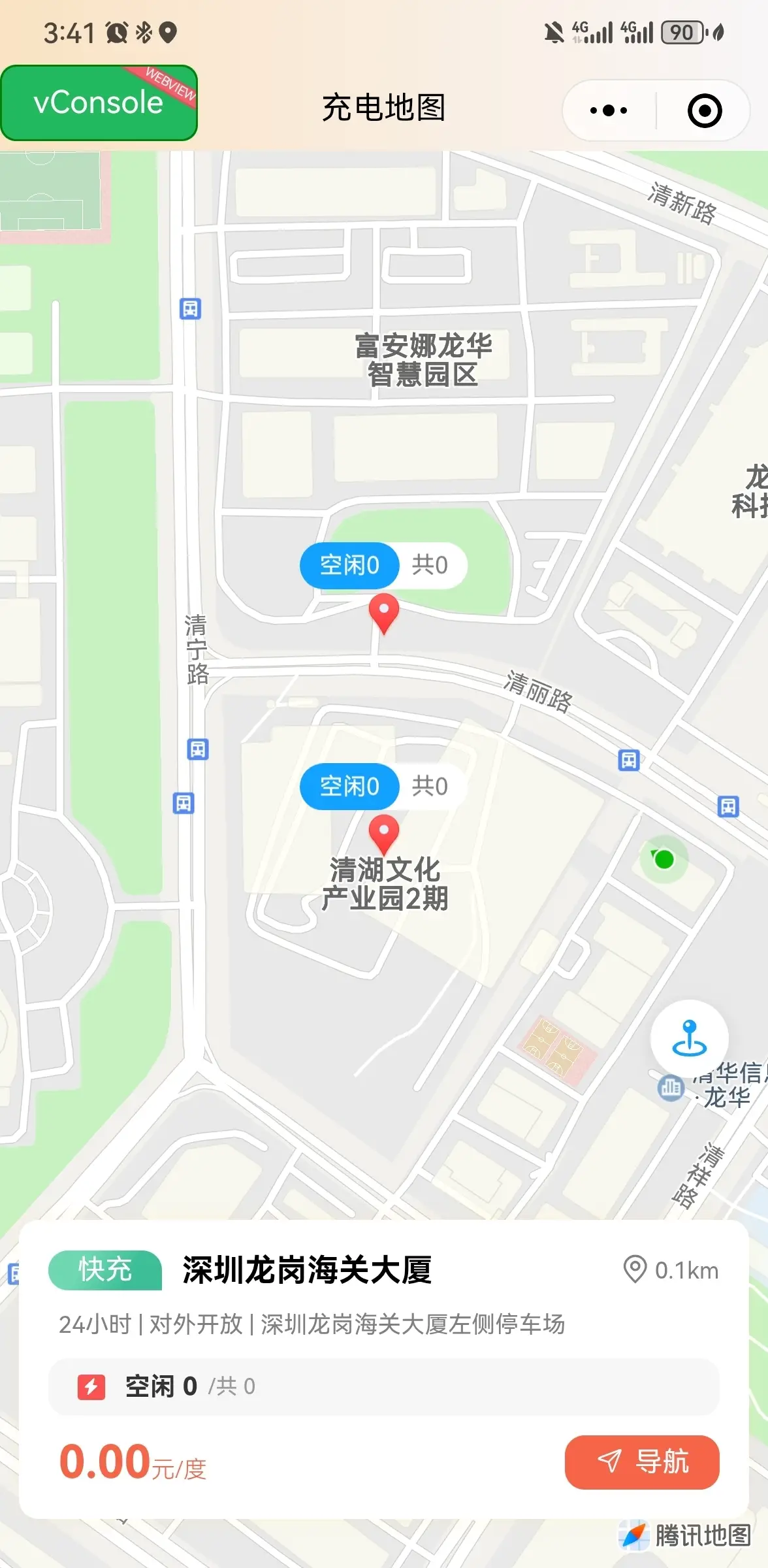This screenshot has width=768, height=1568.
Task: Start navigation with the 导航 button
Action: pos(641,1462)
